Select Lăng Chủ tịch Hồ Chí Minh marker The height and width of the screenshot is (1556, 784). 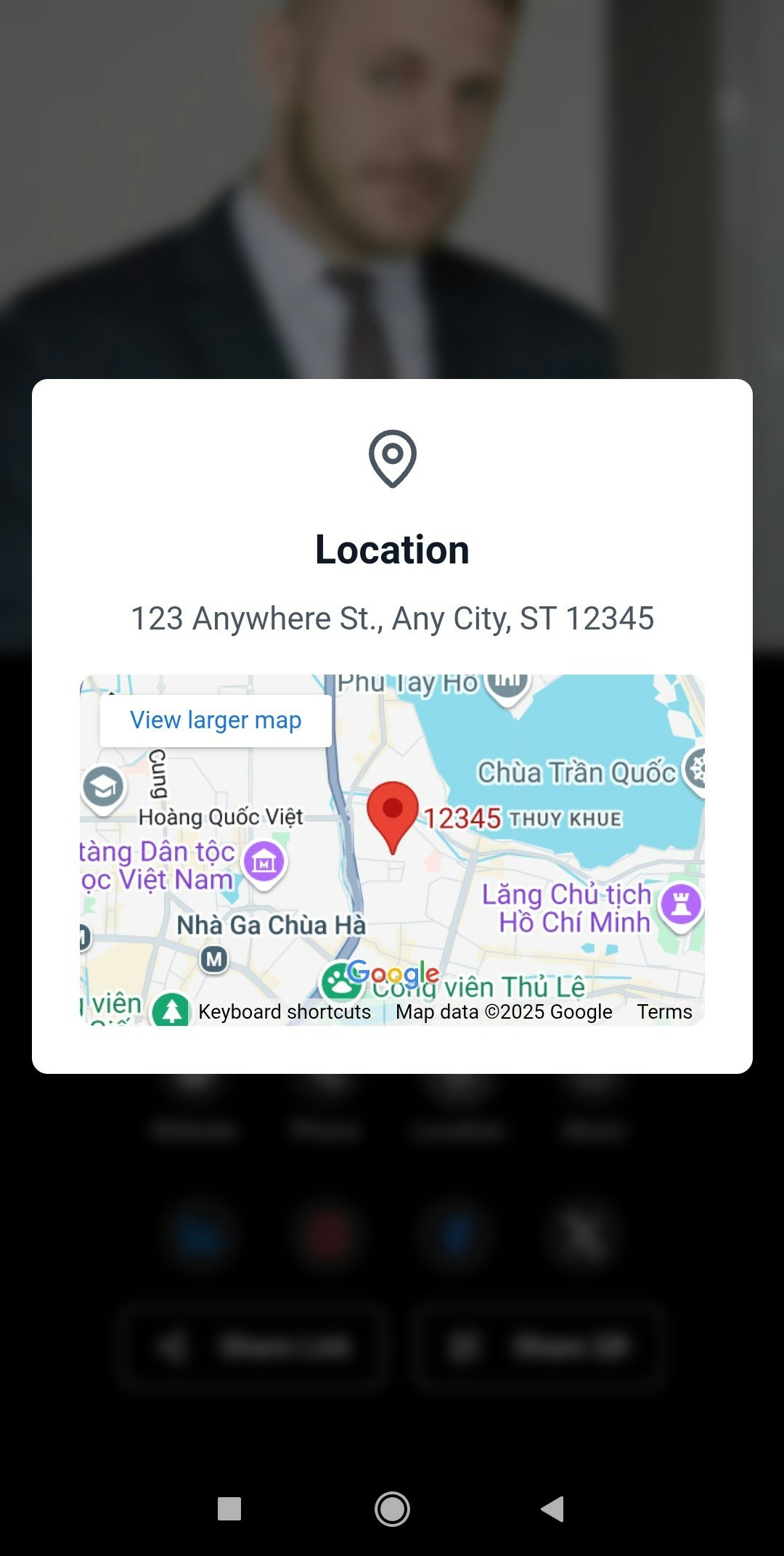681,903
